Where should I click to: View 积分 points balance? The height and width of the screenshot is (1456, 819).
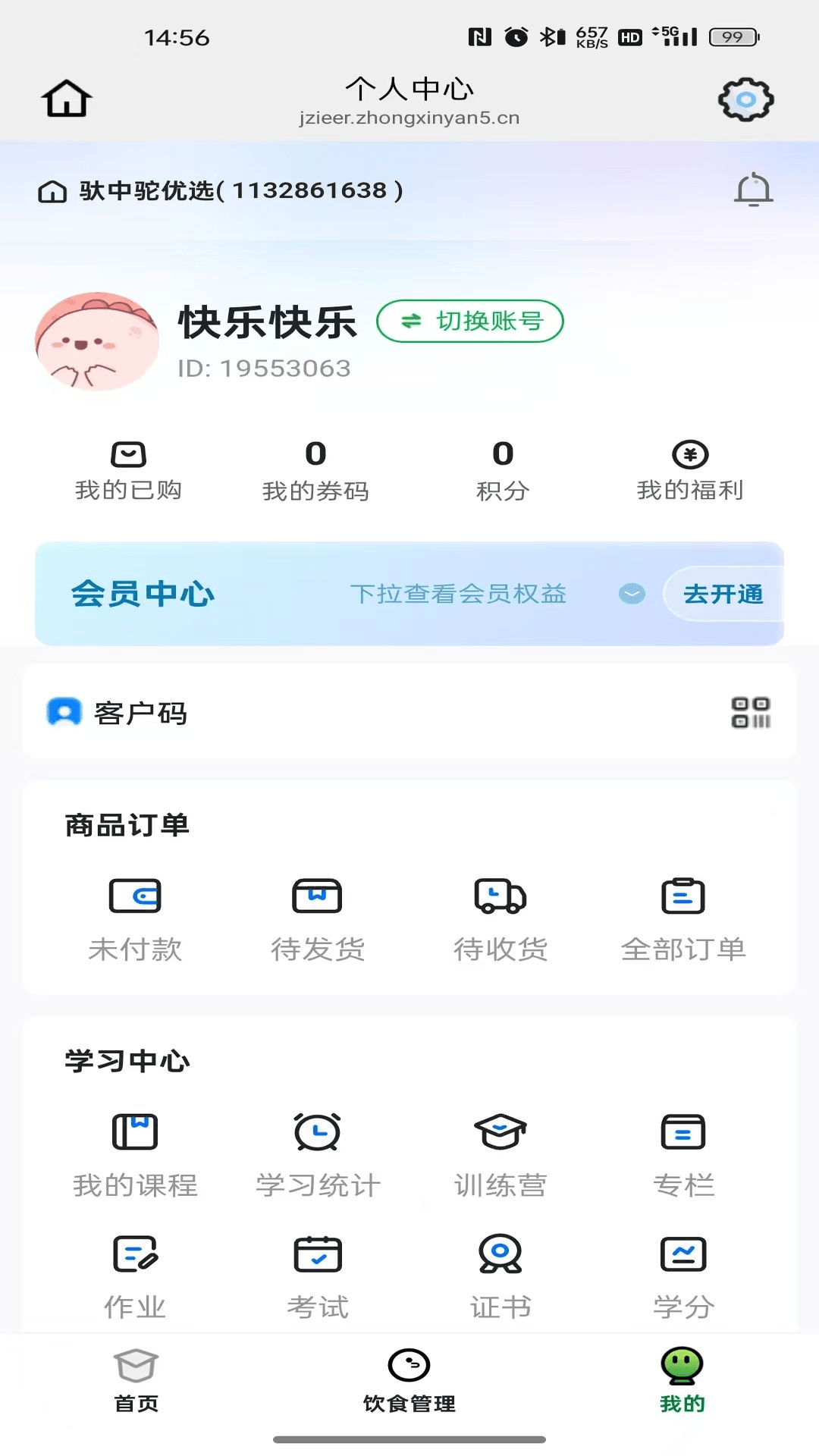(500, 470)
